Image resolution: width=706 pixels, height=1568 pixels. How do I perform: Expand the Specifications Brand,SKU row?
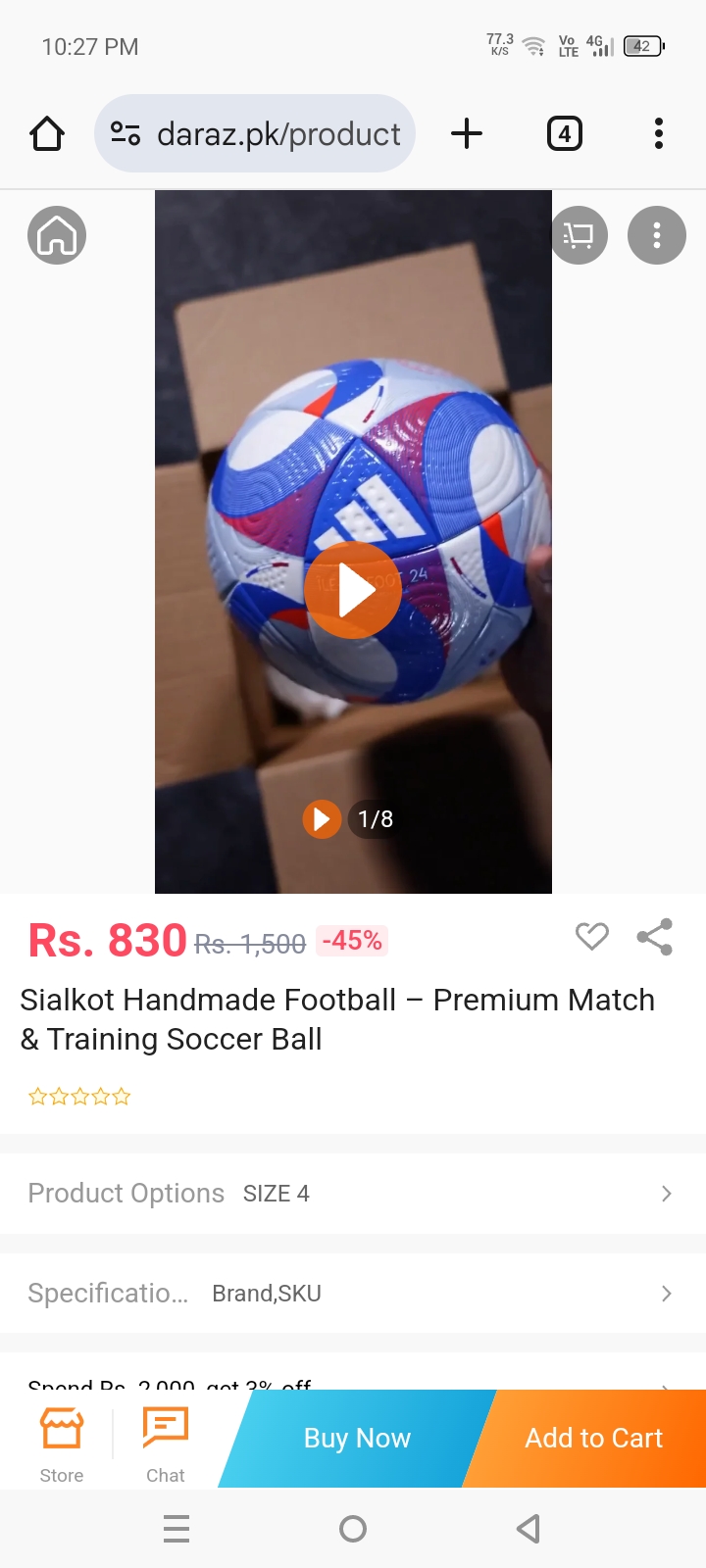point(353,1294)
